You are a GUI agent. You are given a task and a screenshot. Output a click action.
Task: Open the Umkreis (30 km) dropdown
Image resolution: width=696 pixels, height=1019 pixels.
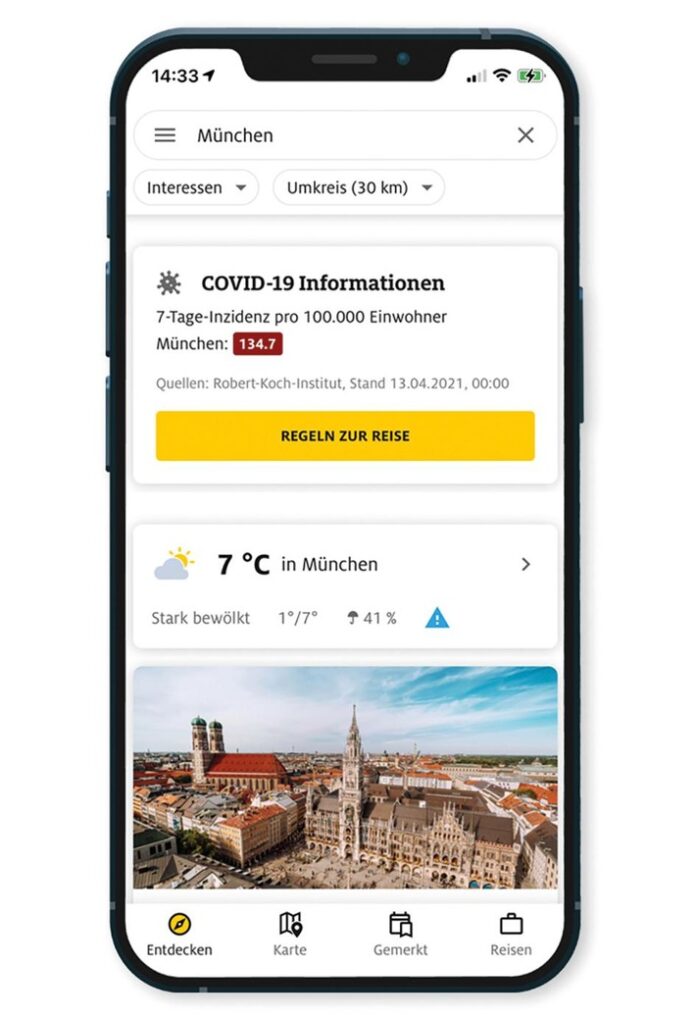(x=358, y=187)
